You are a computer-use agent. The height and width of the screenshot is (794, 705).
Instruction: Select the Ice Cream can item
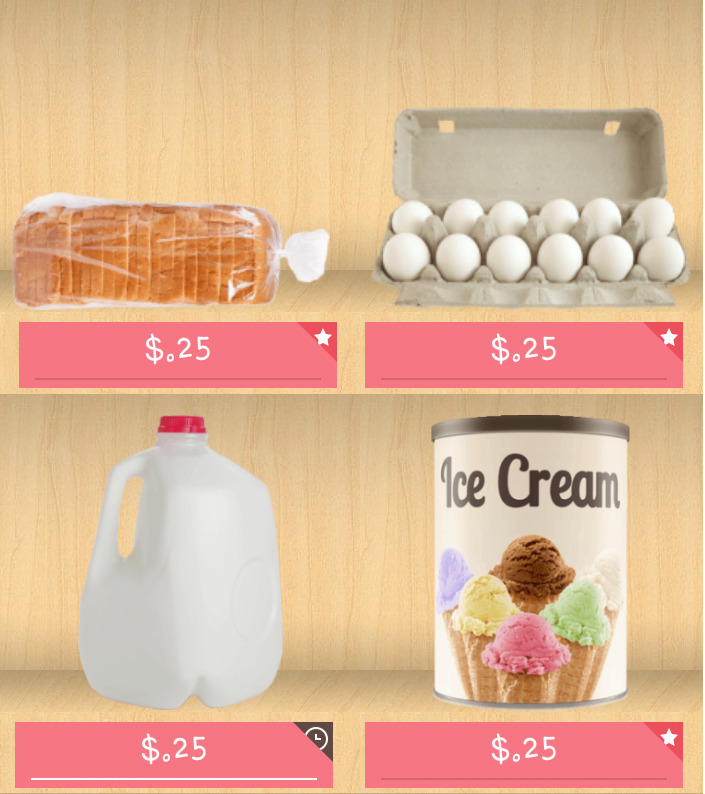(530, 560)
